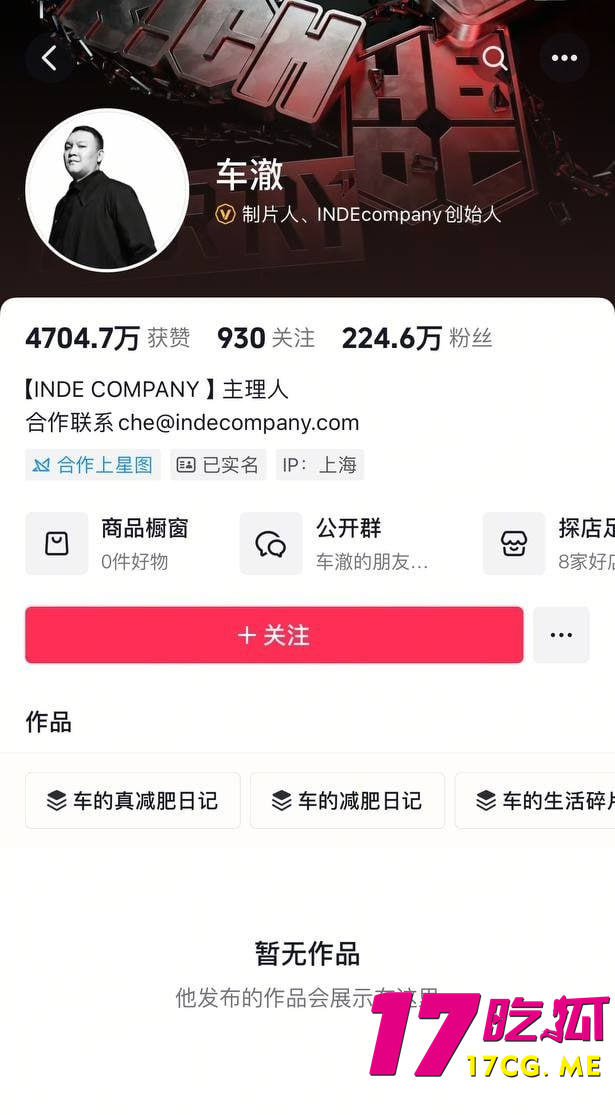
Task: Follow 车澈 with the red 关注 button
Action: pos(274,635)
